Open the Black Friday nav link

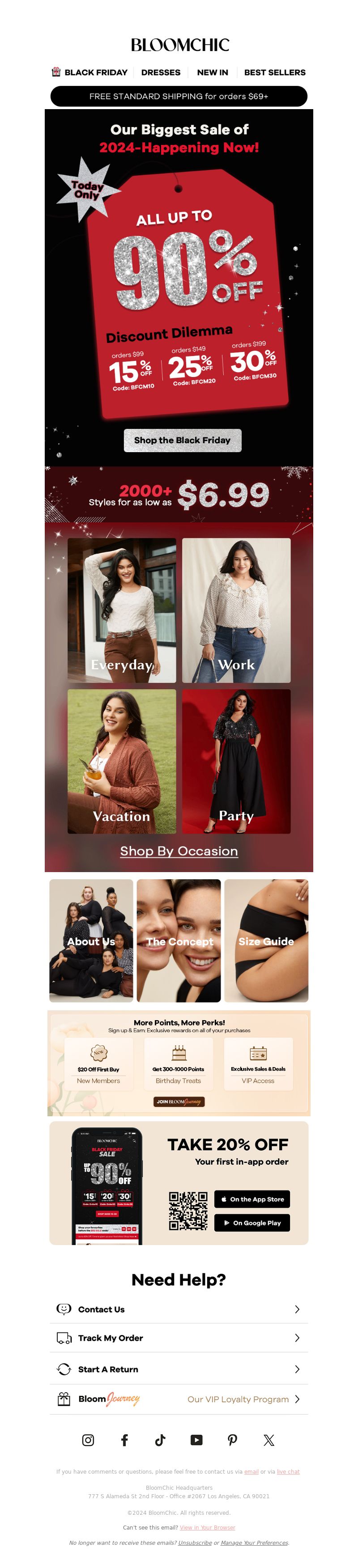pos(89,72)
